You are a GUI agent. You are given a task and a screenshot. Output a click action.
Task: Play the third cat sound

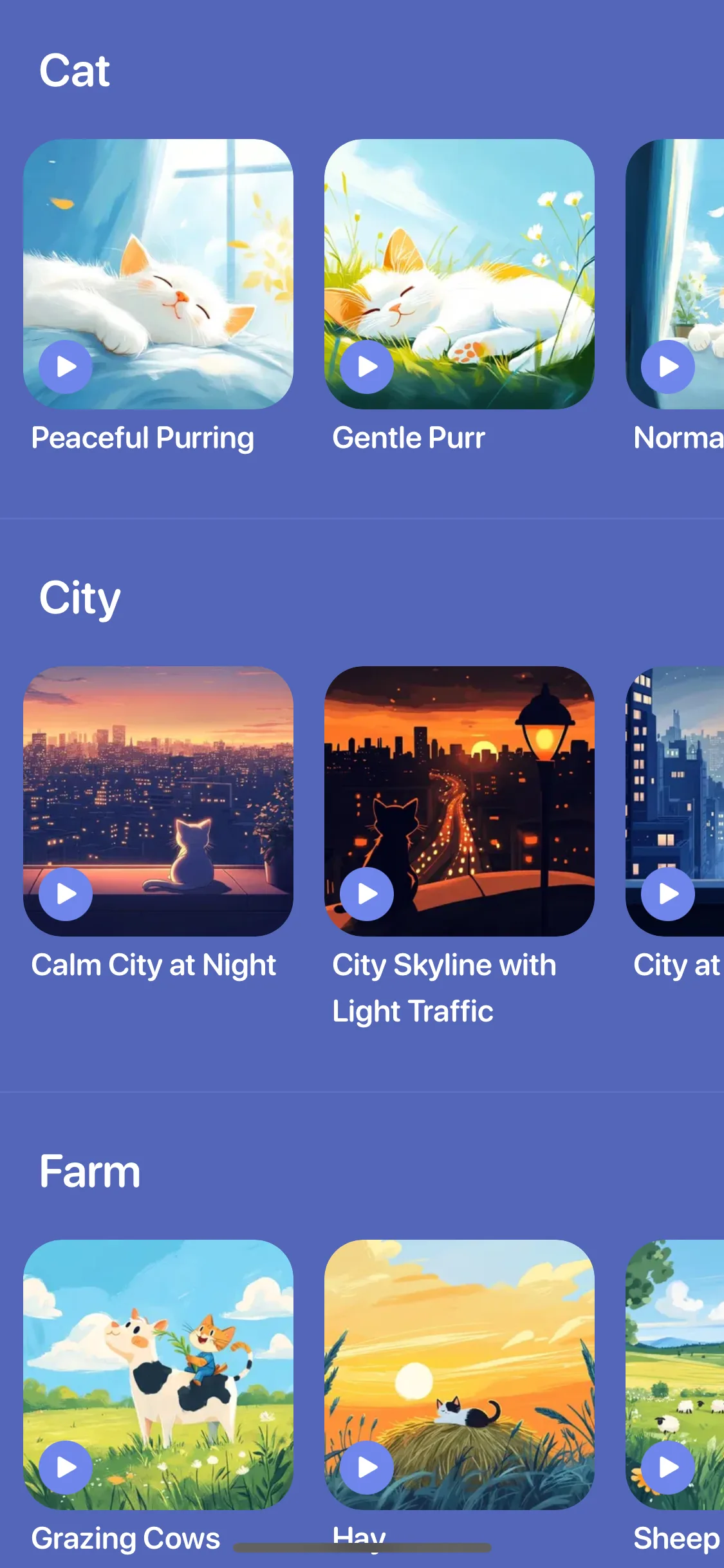(x=668, y=367)
